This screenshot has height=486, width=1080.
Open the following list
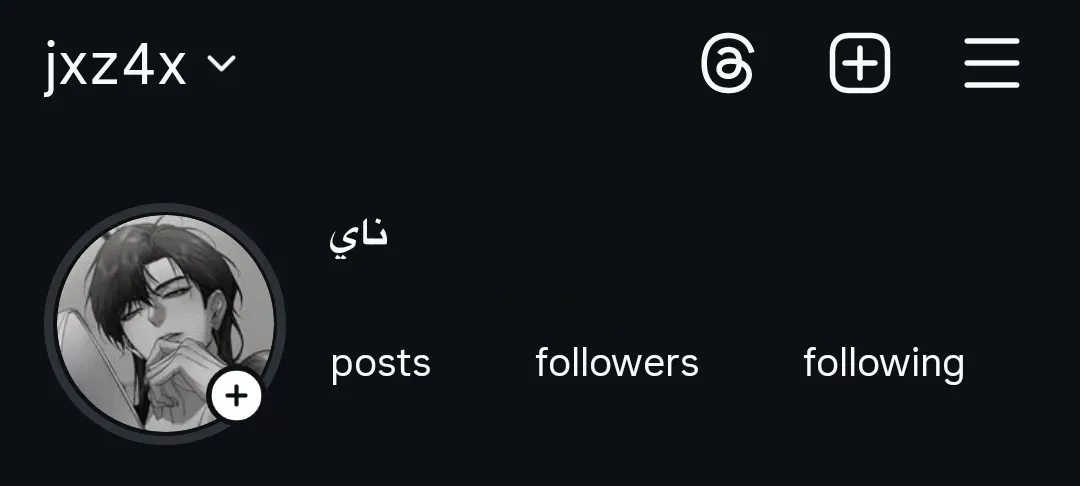click(883, 362)
